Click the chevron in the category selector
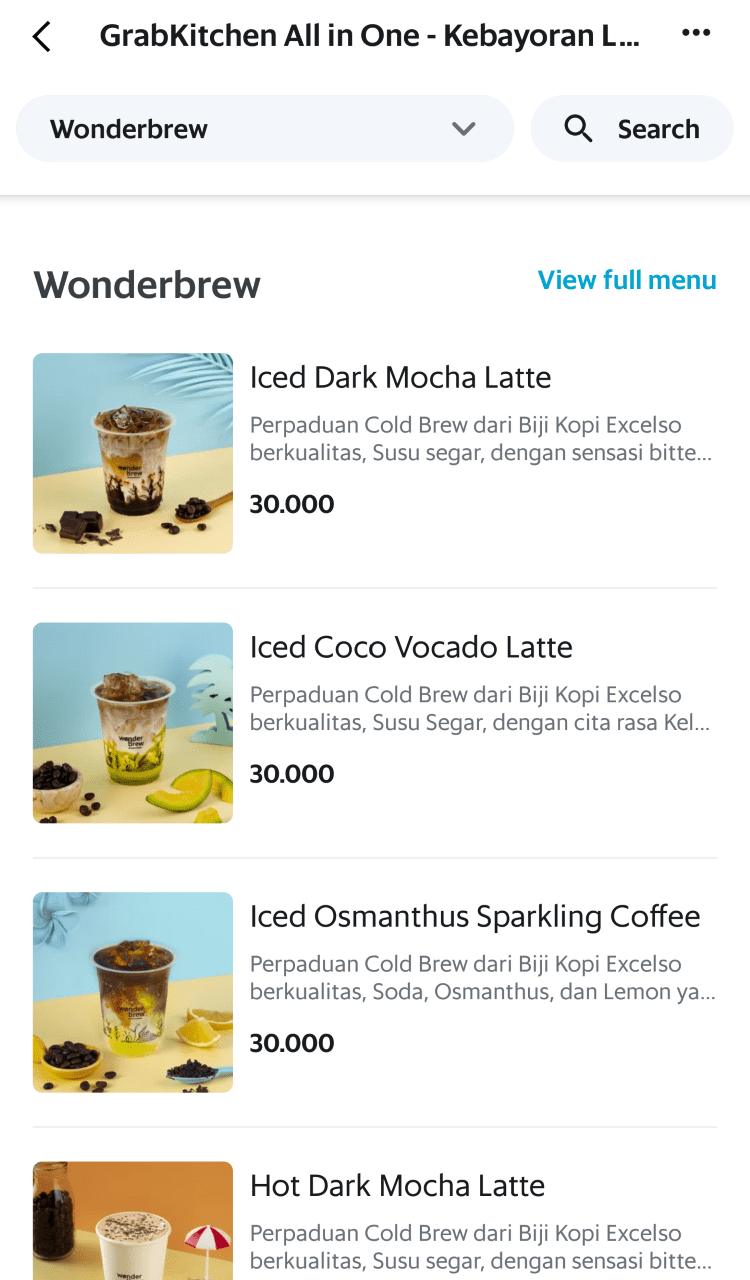The height and width of the screenshot is (1280, 750). point(463,128)
